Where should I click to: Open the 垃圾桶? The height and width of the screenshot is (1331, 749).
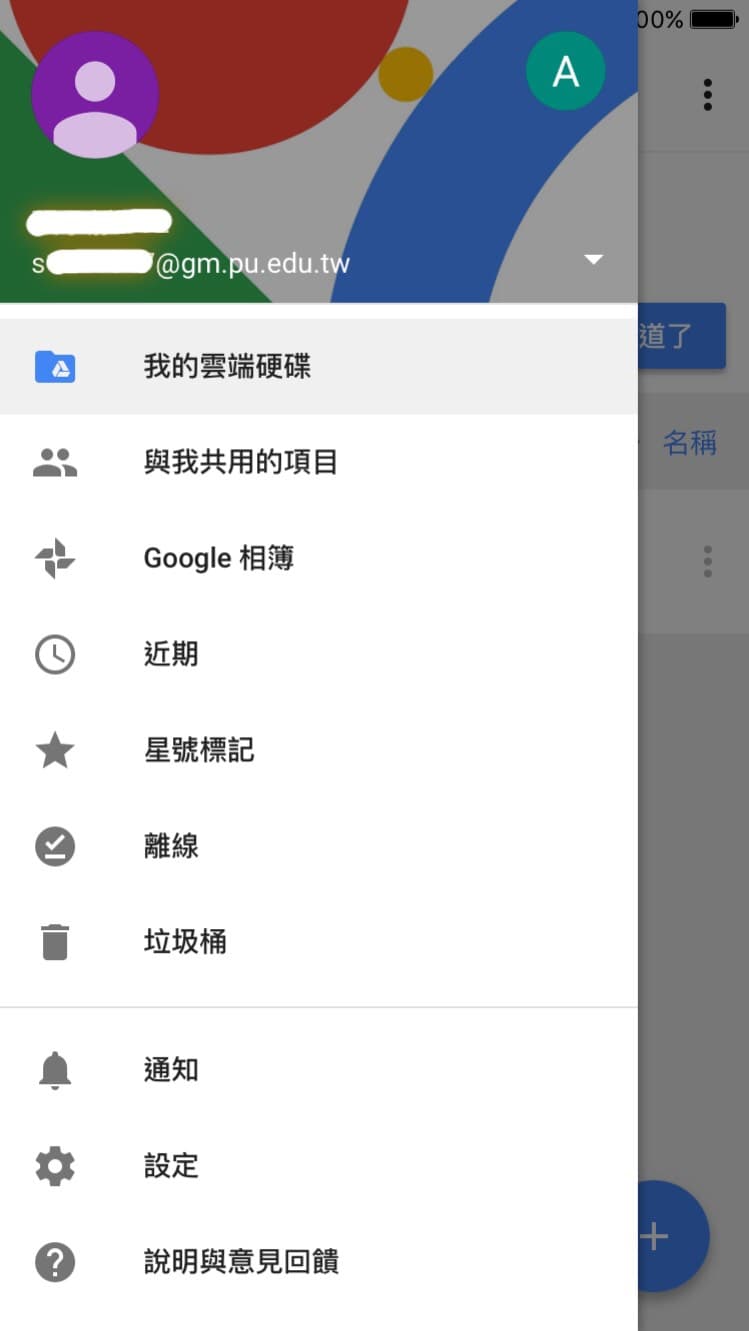click(318, 942)
